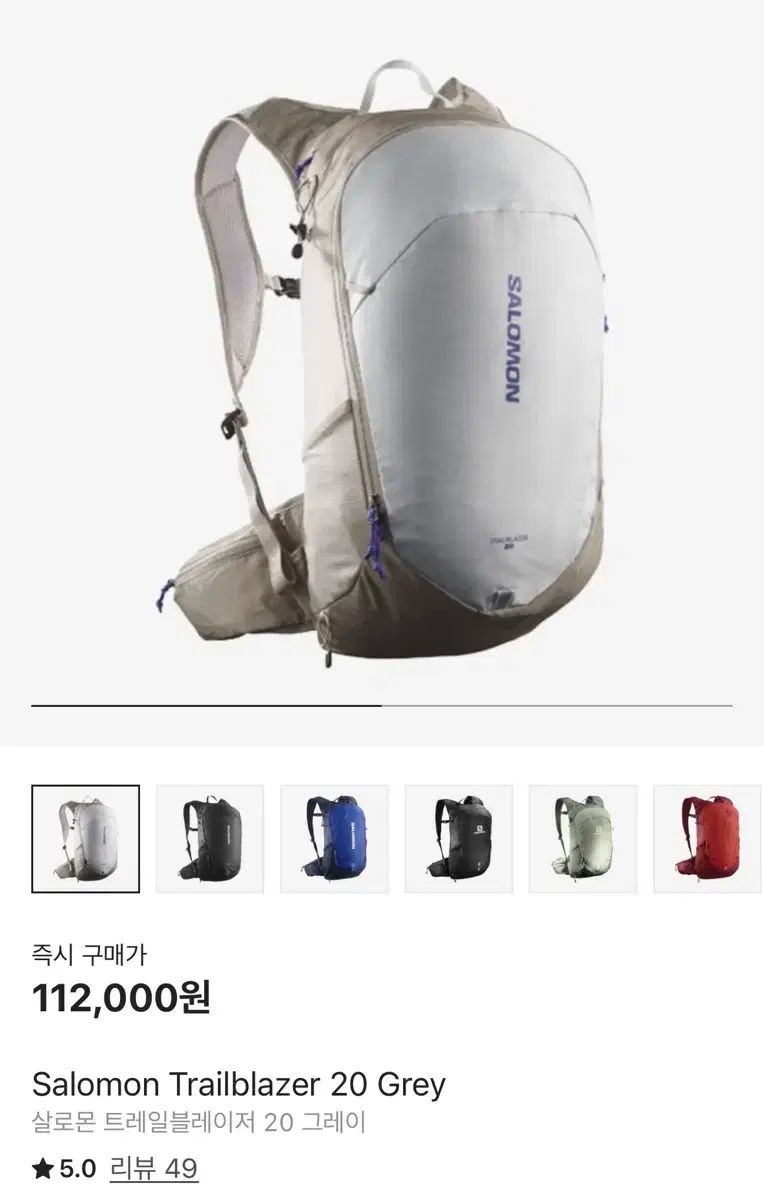This screenshot has height=1200, width=764.
Task: Select the red backpack thumbnail
Action: pos(708,838)
